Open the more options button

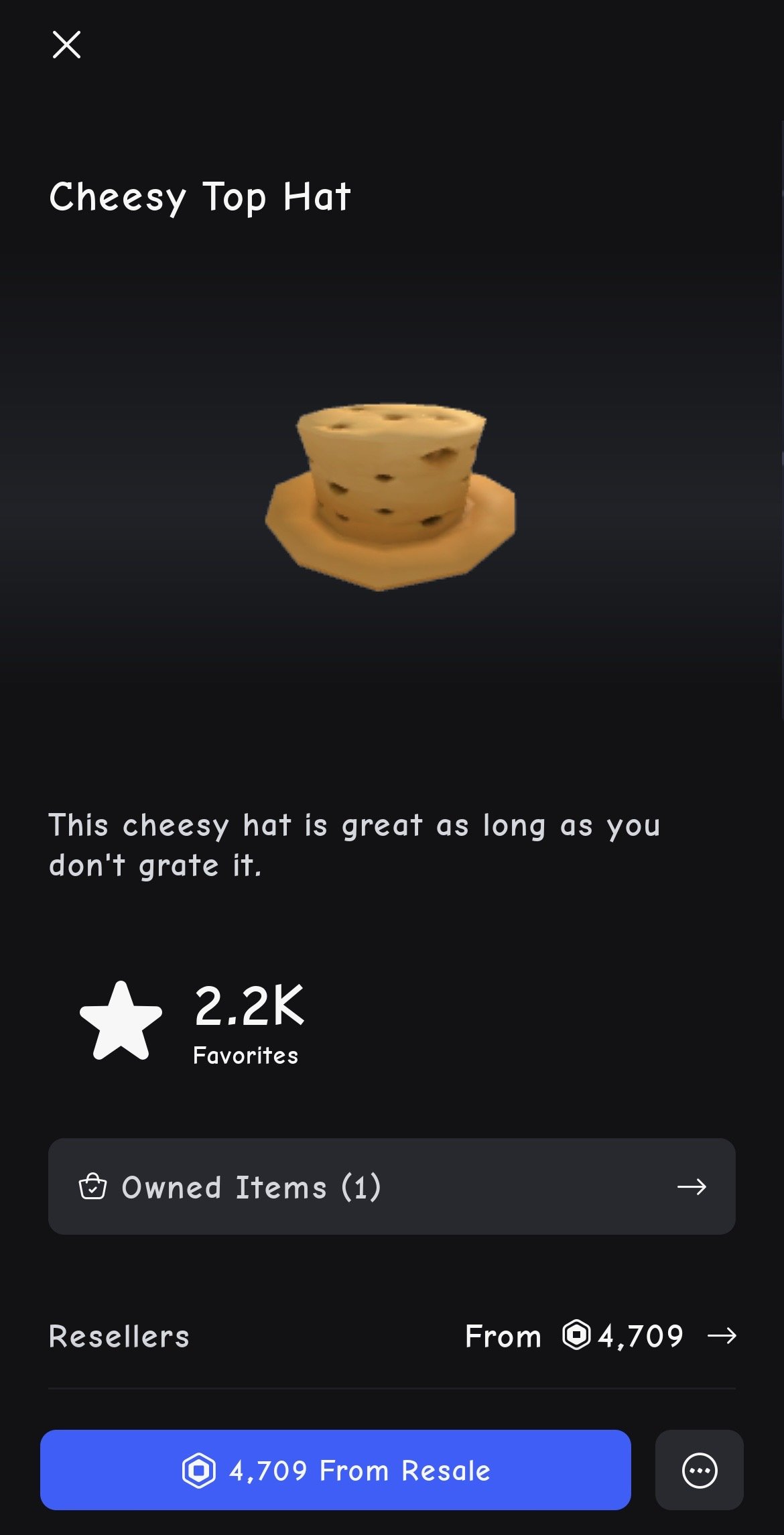tap(700, 1470)
